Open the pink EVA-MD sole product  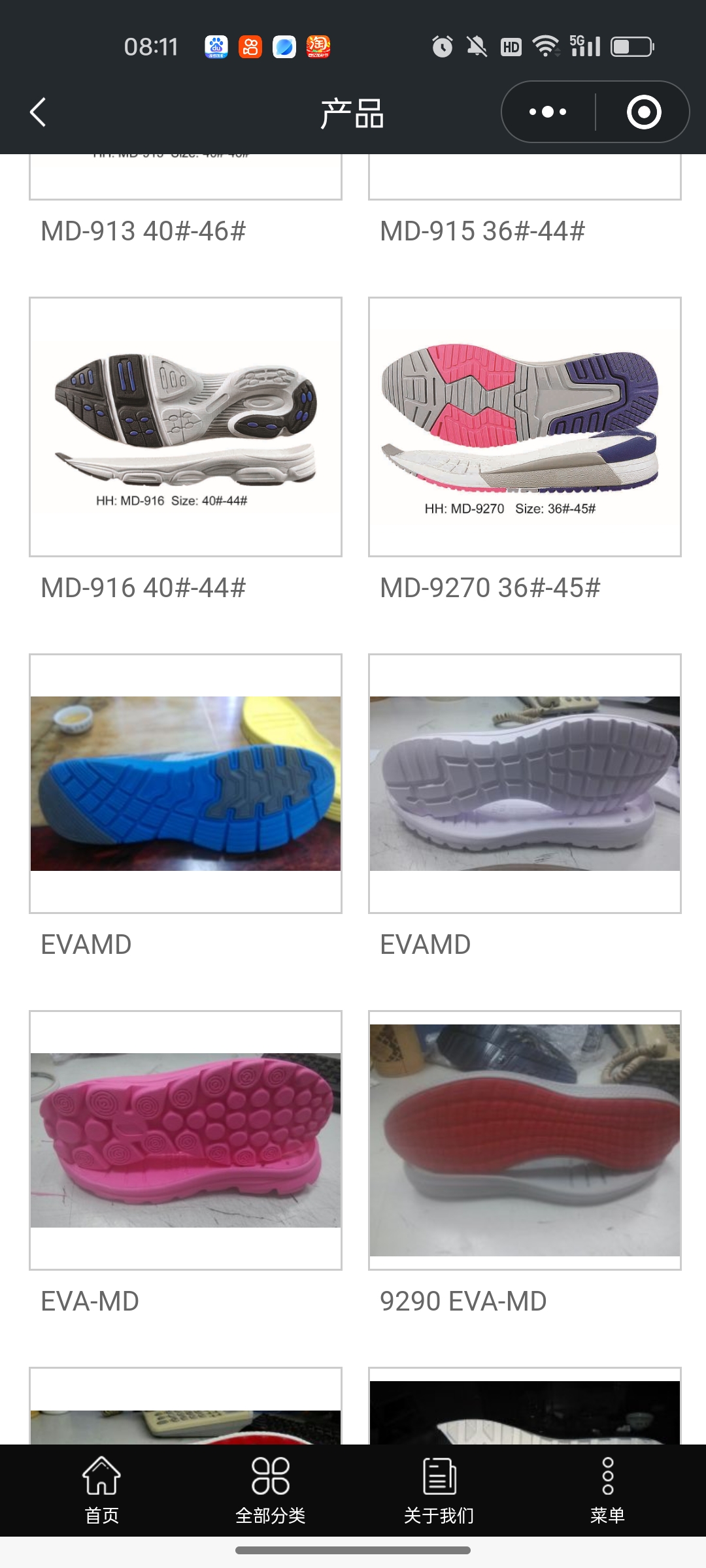186,1140
